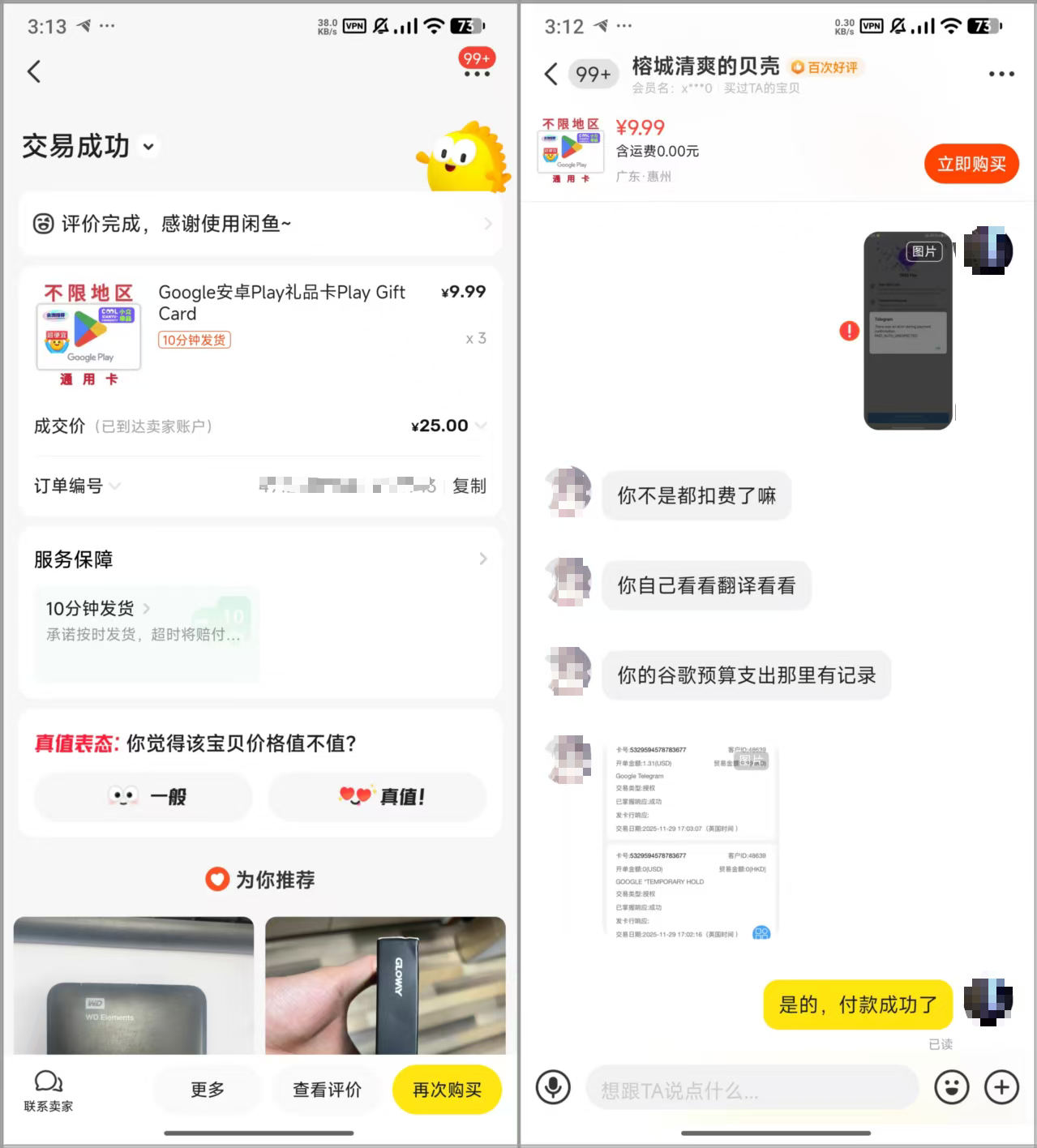The height and width of the screenshot is (1148, 1037).
Task: Copy the order number with 复制
Action: [469, 486]
